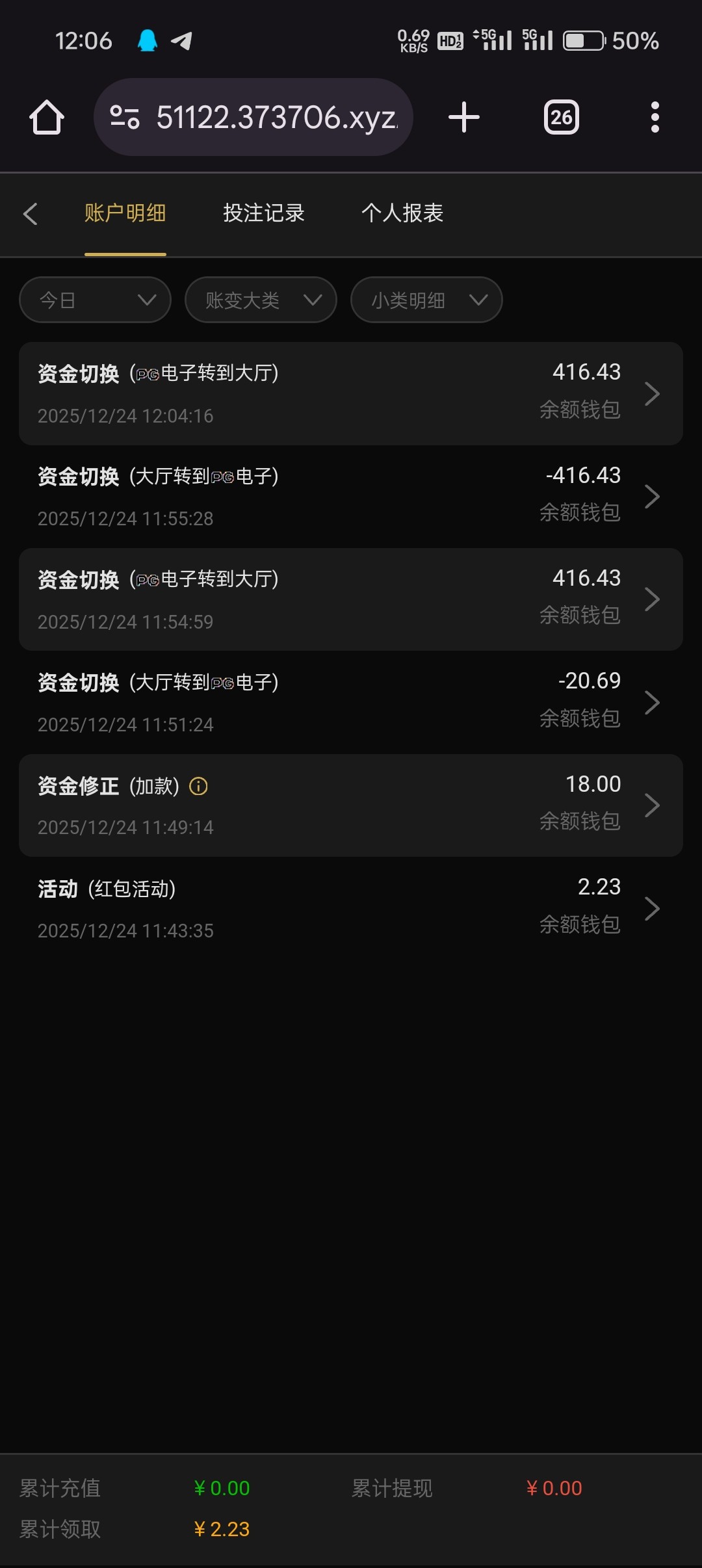
Task: Open the 11:54:59 资金切换 record
Action: 350,599
